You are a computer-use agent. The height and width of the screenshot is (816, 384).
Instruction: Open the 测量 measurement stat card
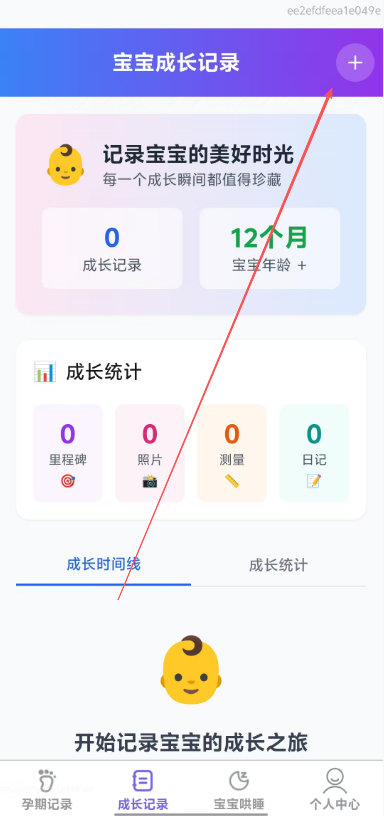click(x=232, y=453)
